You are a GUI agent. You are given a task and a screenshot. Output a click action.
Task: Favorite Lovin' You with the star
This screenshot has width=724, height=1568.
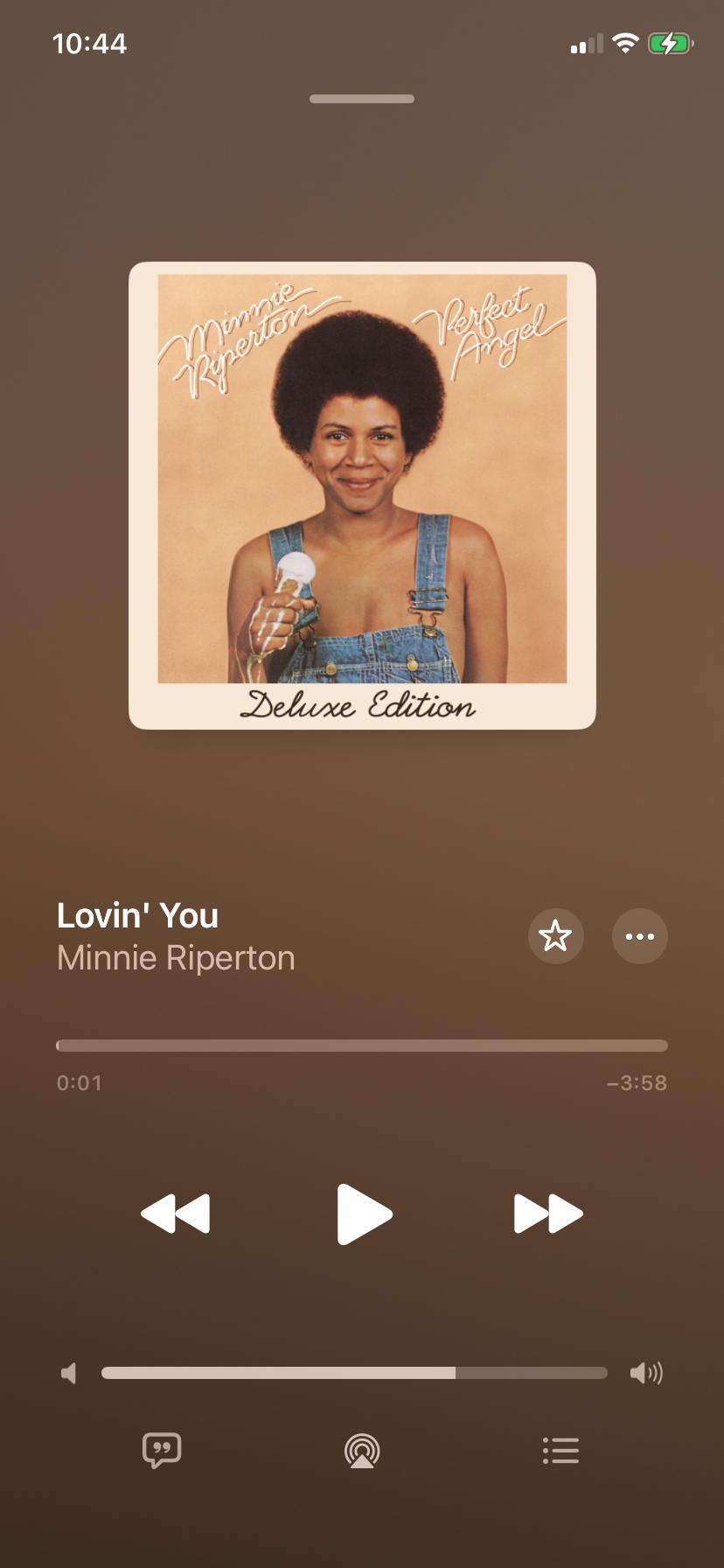(555, 936)
